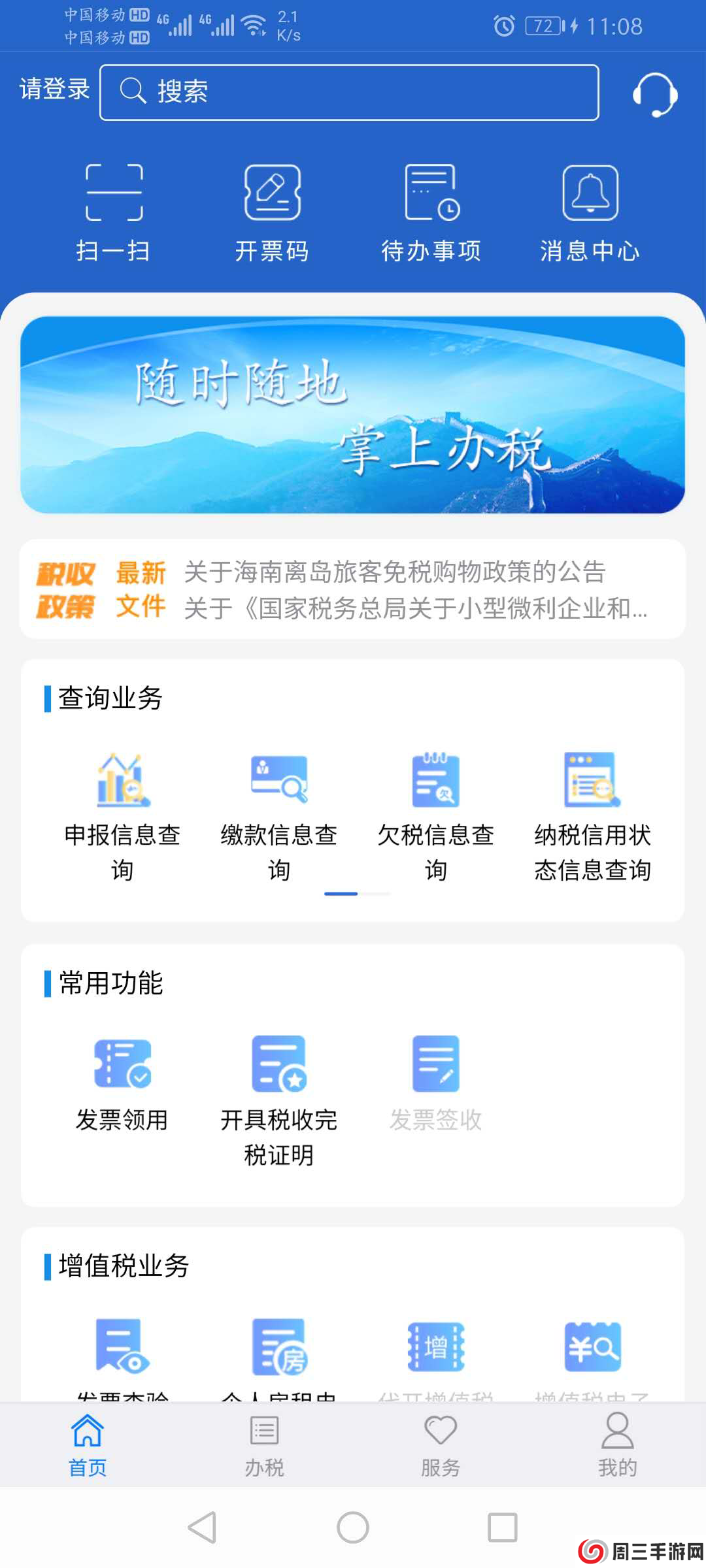
Task: Open the 海南离岛旅客免税购物政策 announcement
Action: 392,574
